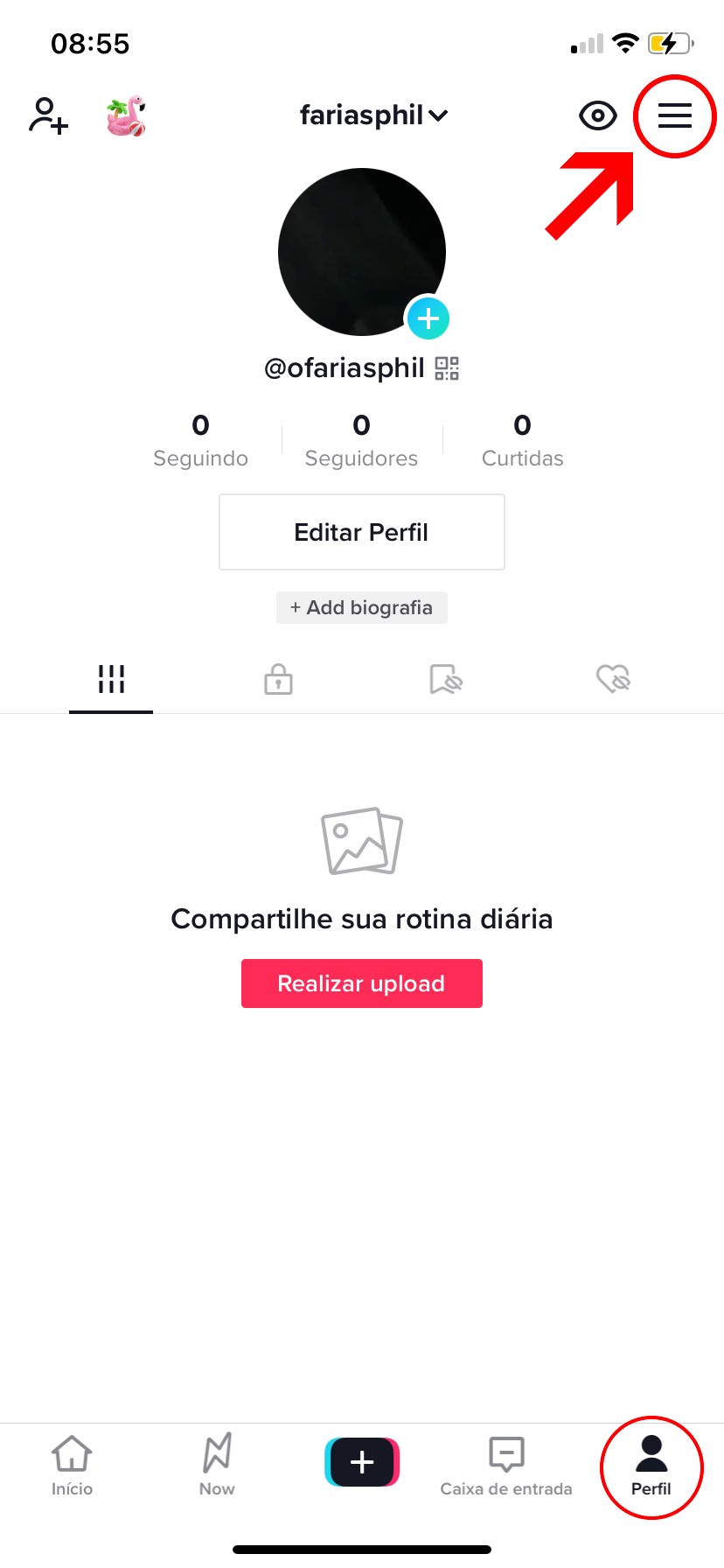Switch to the hidden favorites tab
724x1568 pixels.
(x=446, y=679)
